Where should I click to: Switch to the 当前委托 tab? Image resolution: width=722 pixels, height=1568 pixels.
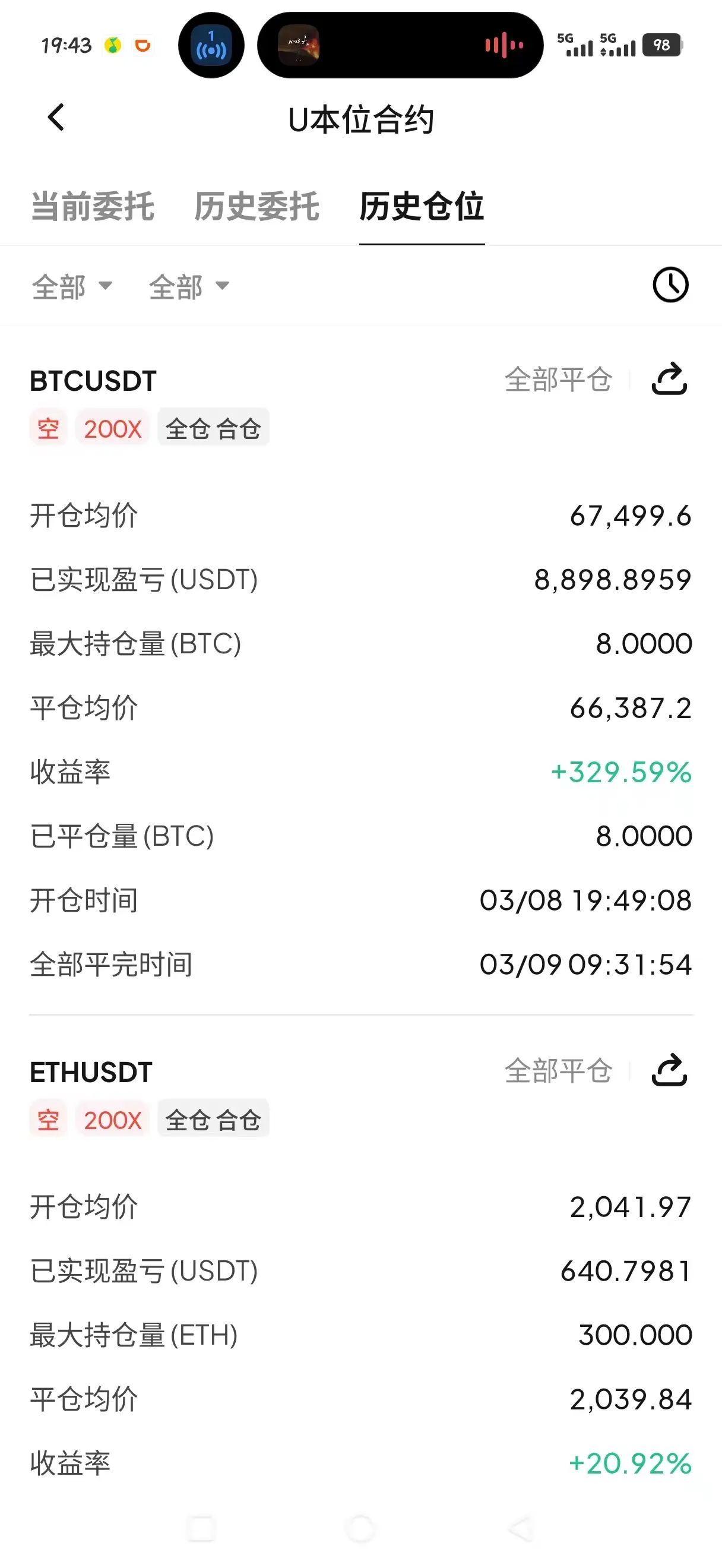93,206
